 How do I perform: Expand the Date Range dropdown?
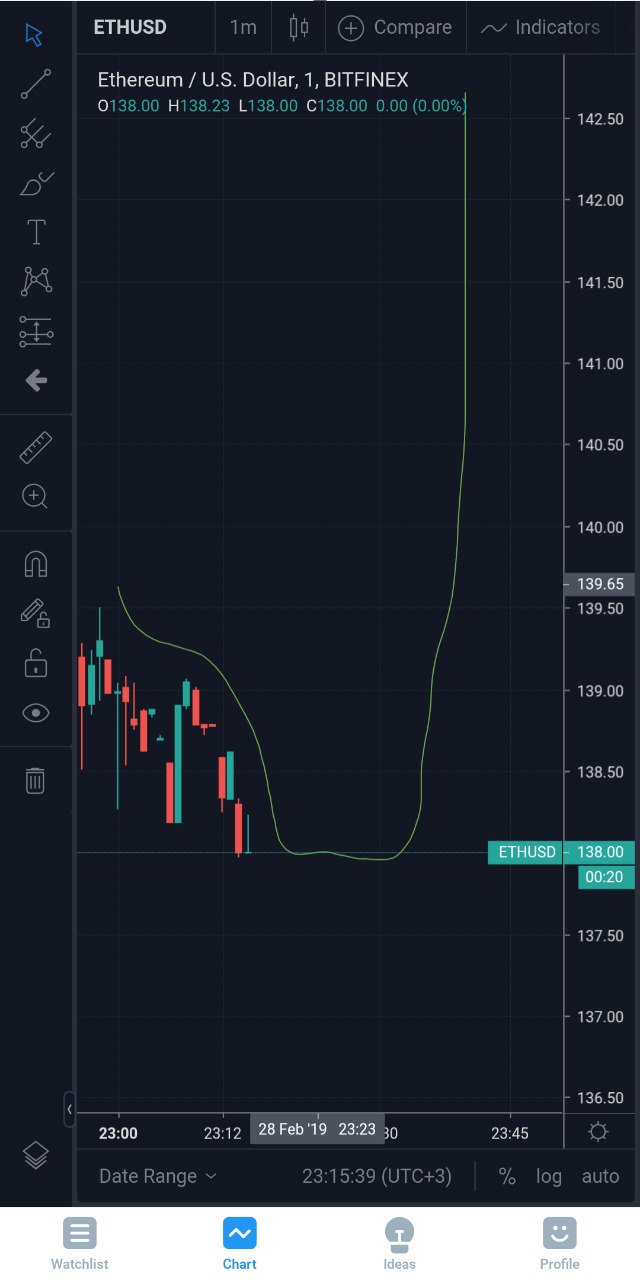[x=158, y=1176]
